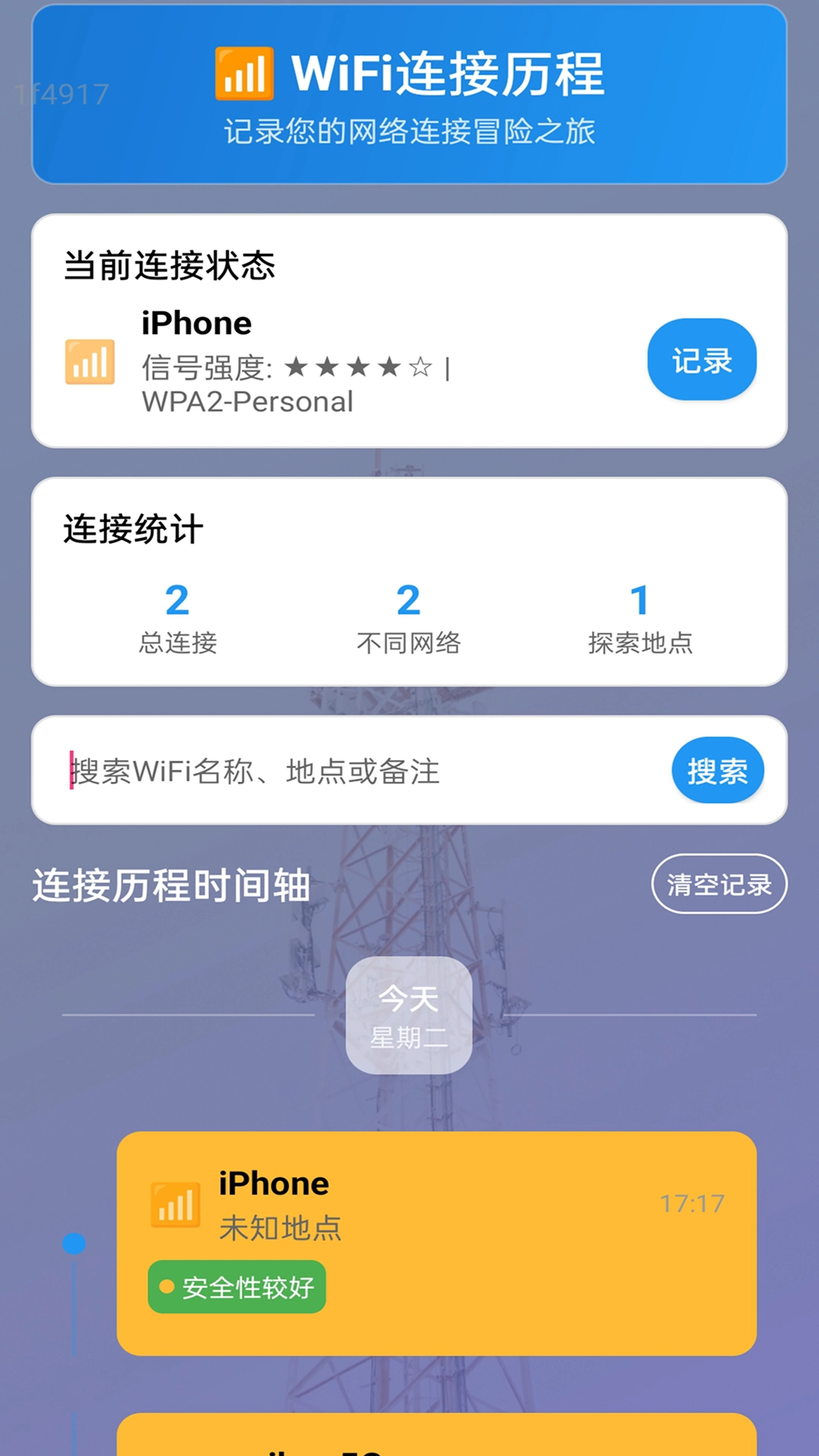The width and height of the screenshot is (819, 1456).
Task: Toggle the 安全性较好 security badge
Action: 236,1286
